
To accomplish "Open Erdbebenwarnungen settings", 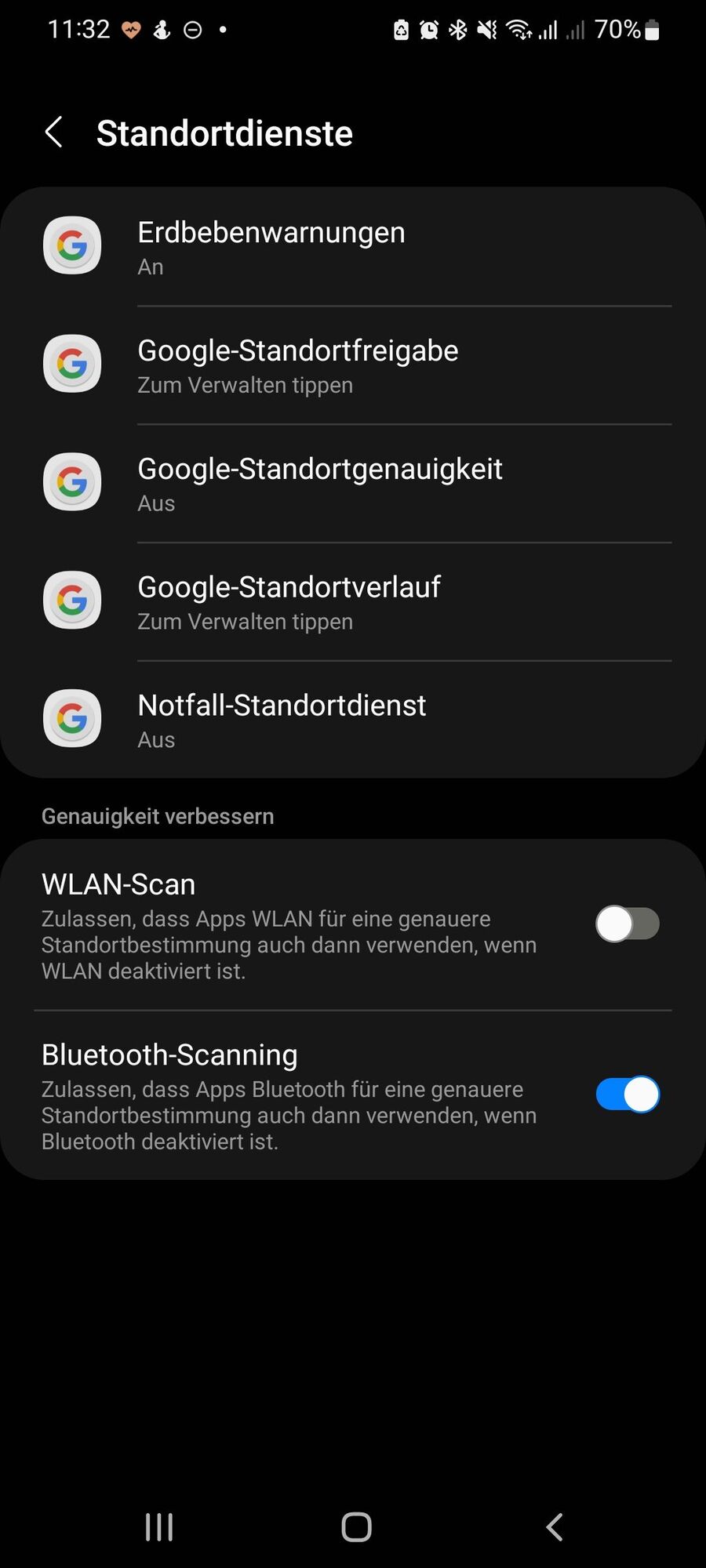I will click(x=353, y=247).
